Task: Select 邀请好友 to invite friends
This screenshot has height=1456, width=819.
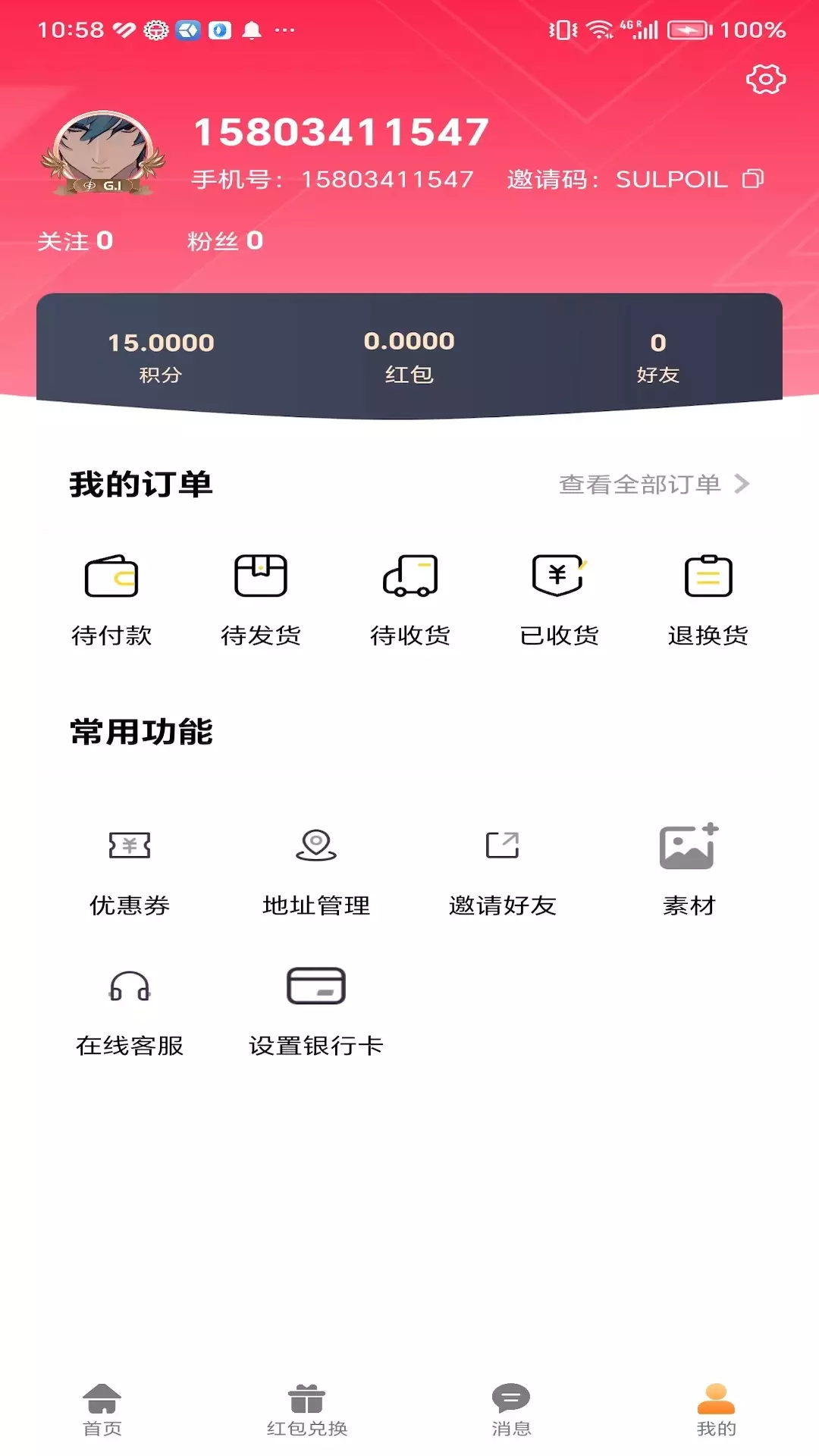Action: 503,872
